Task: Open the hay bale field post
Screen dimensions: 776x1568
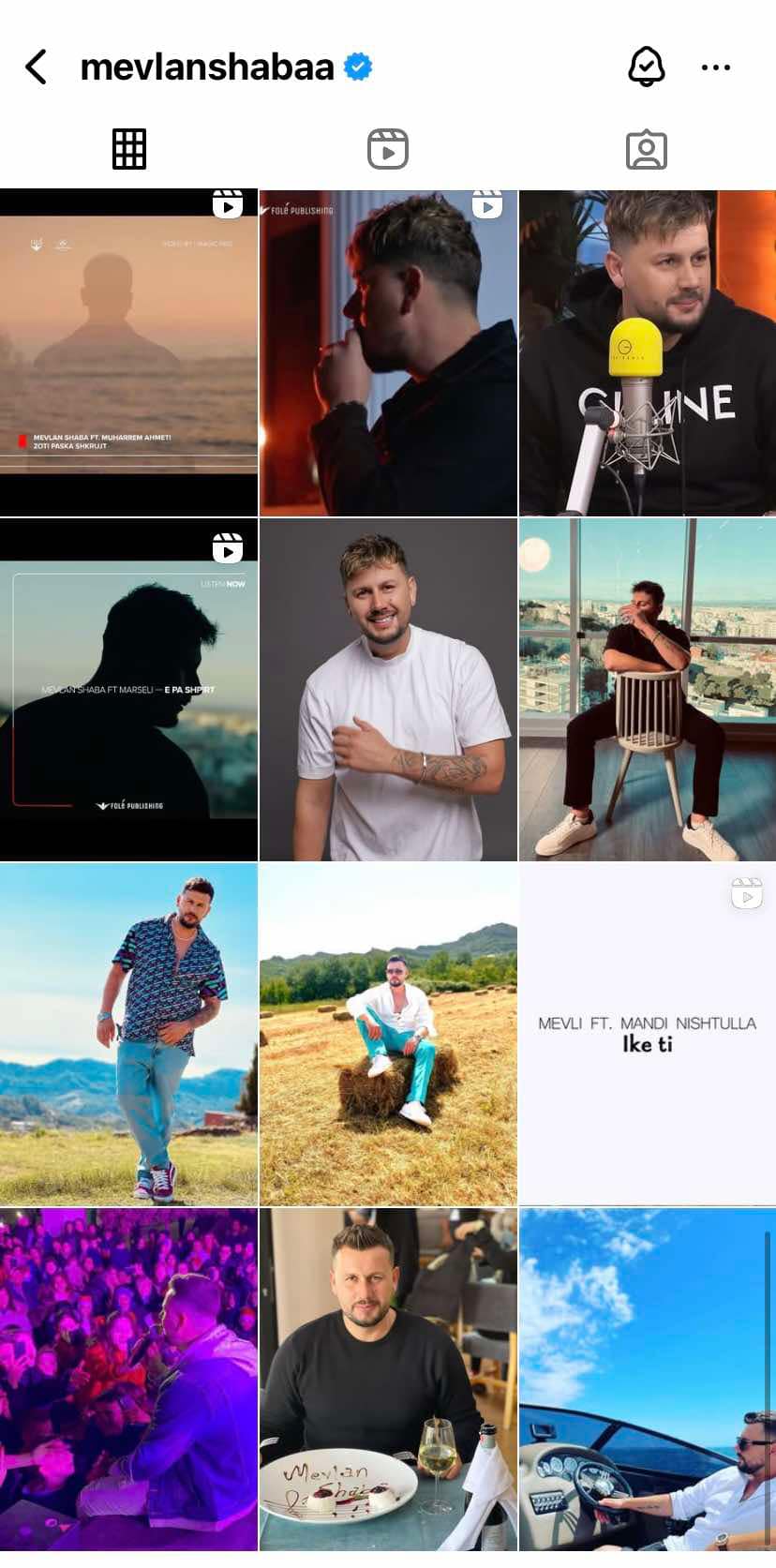Action: pos(388,1034)
